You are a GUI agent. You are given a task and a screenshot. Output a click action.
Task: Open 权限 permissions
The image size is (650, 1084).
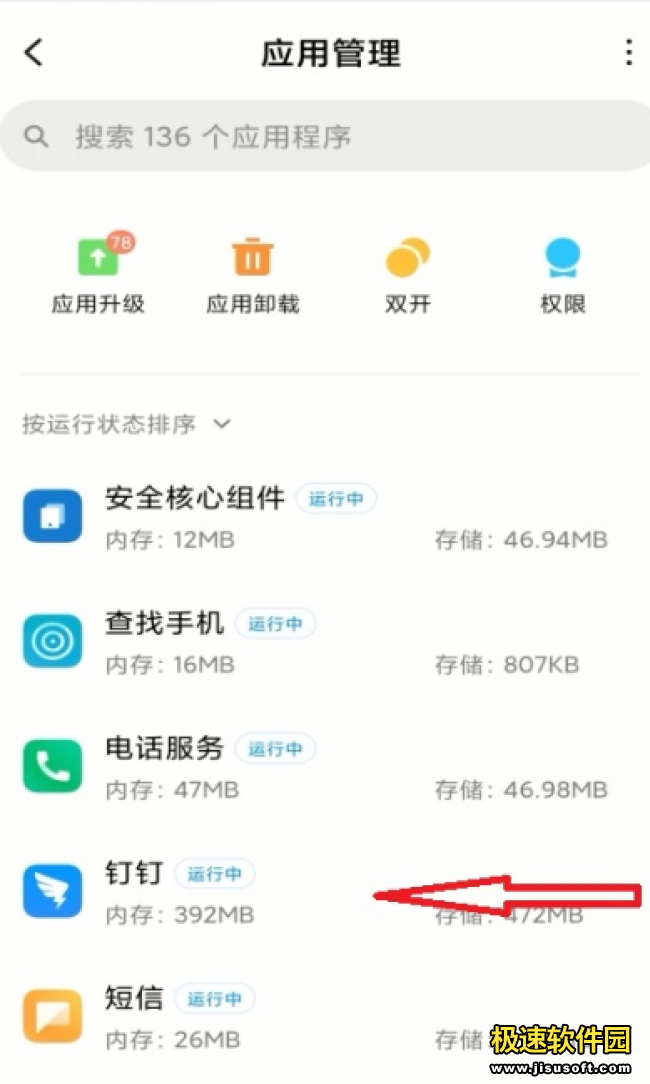tap(563, 273)
